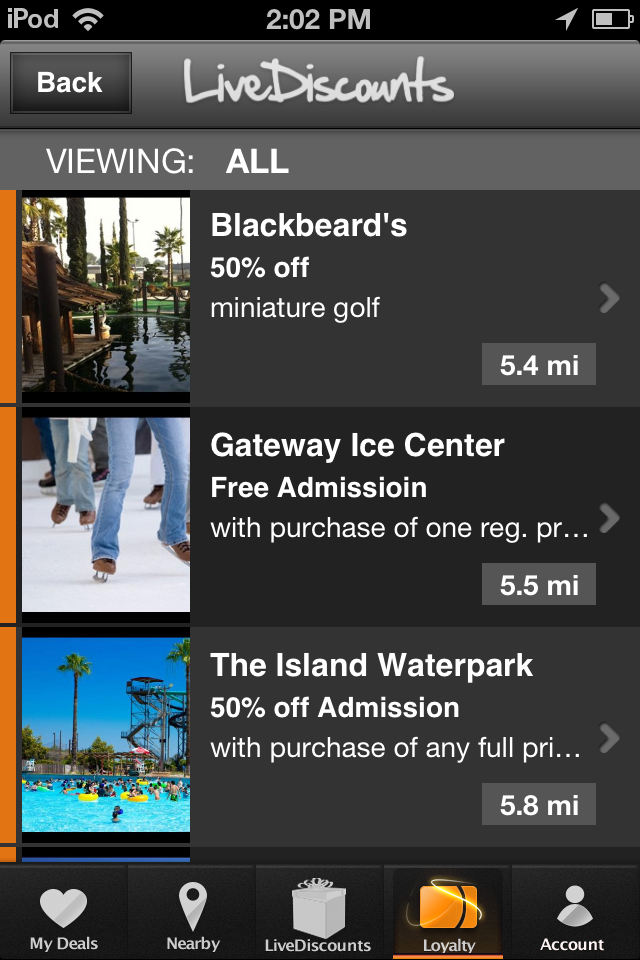Change the VIEWING: ALL filter
The width and height of the screenshot is (640, 960).
pos(257,161)
